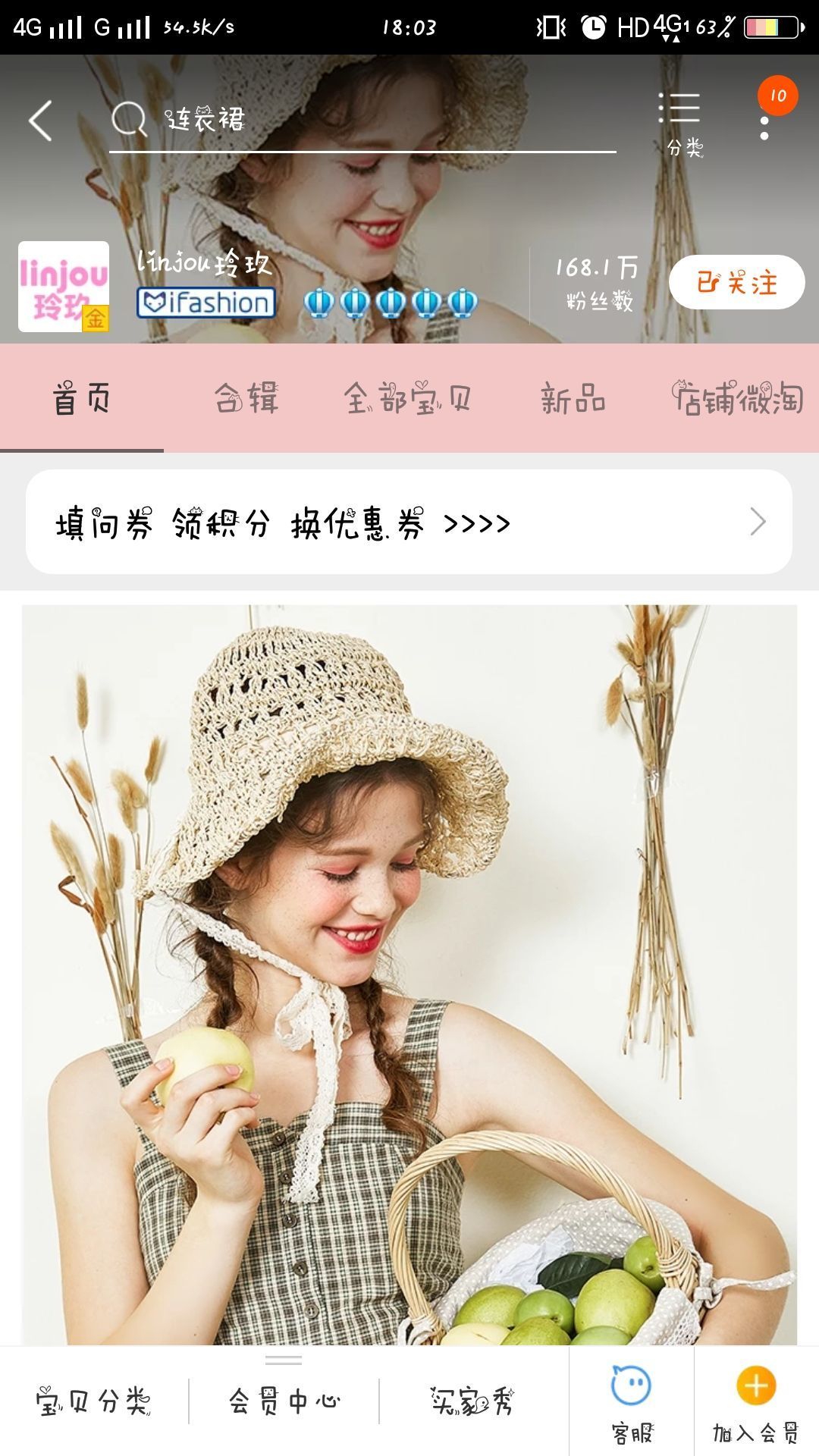Open 宝贝分类 in the bottom bar
Image resolution: width=819 pixels, height=1456 pixels.
point(93,1401)
